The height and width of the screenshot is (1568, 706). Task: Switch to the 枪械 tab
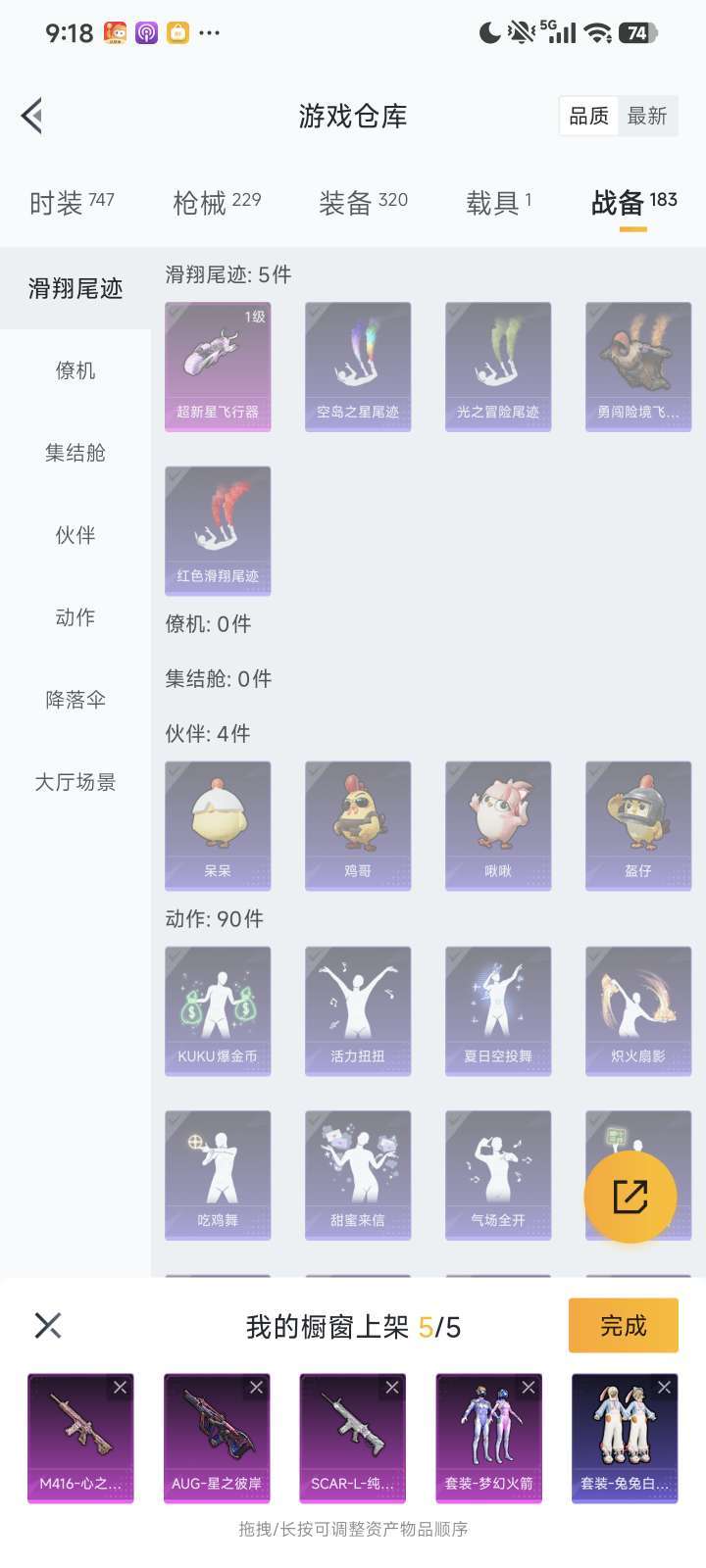(217, 203)
